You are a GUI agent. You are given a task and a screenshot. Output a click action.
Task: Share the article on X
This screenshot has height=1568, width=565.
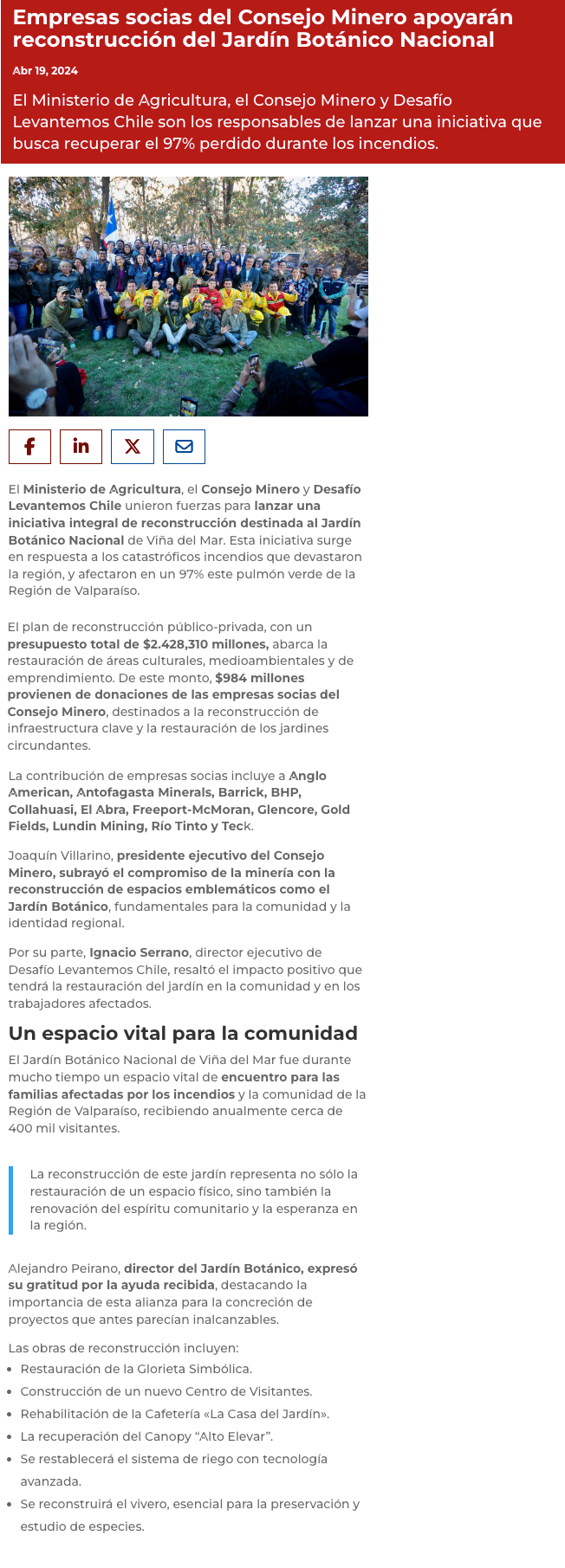[133, 447]
